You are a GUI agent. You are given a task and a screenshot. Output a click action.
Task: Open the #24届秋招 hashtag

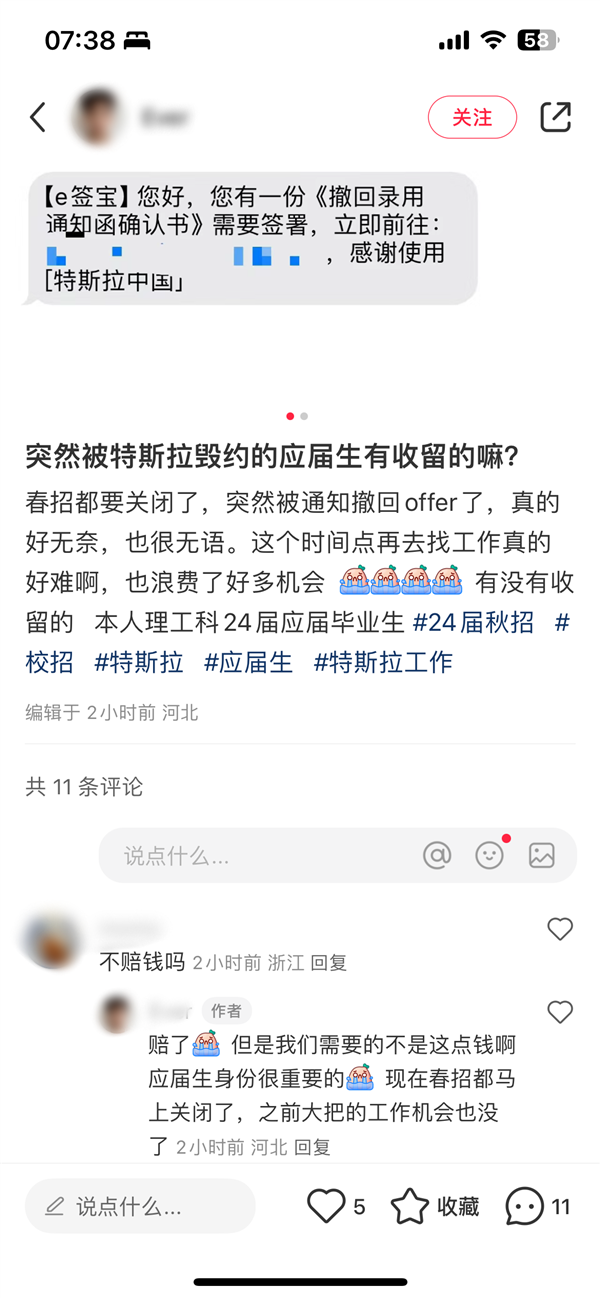point(473,622)
